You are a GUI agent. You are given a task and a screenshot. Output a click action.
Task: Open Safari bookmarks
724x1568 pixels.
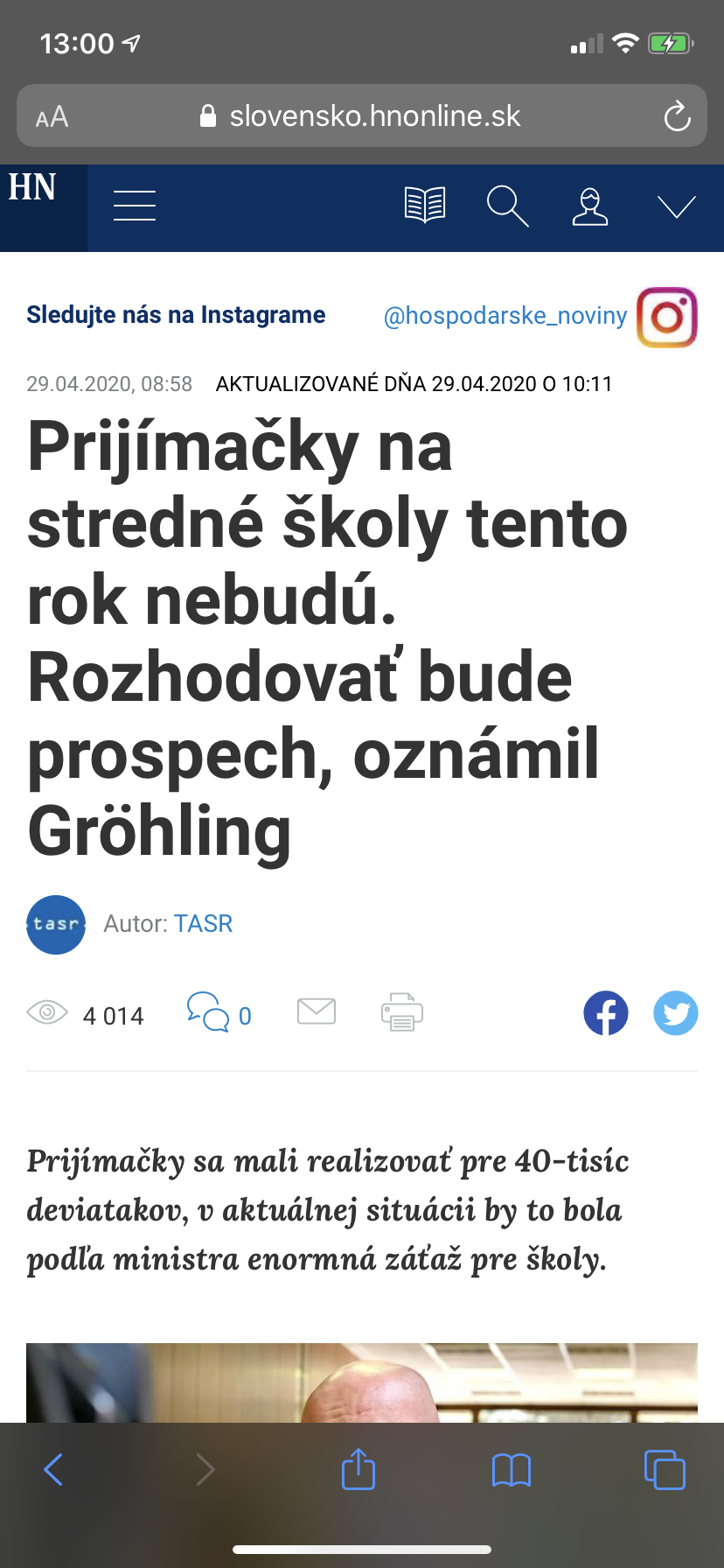click(512, 1469)
